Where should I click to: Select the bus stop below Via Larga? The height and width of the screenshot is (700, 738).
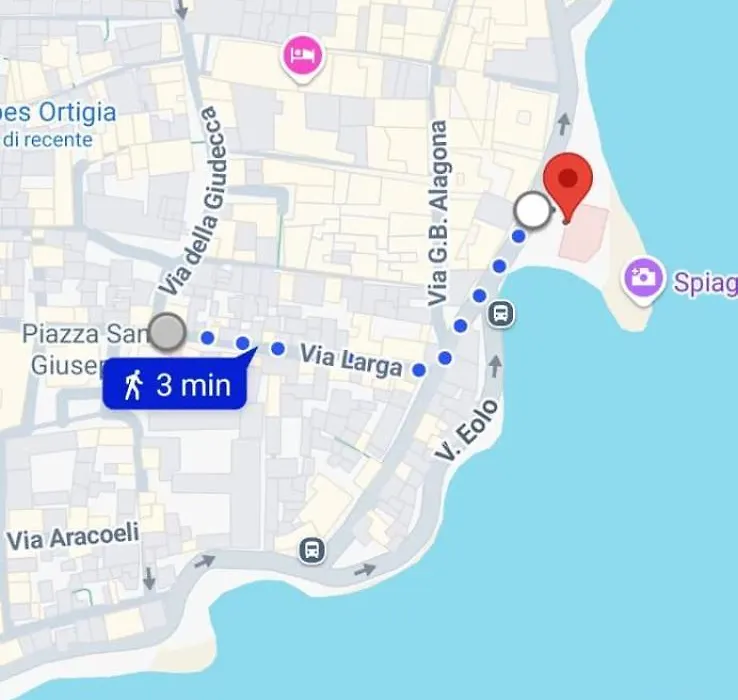pyautogui.click(x=313, y=549)
